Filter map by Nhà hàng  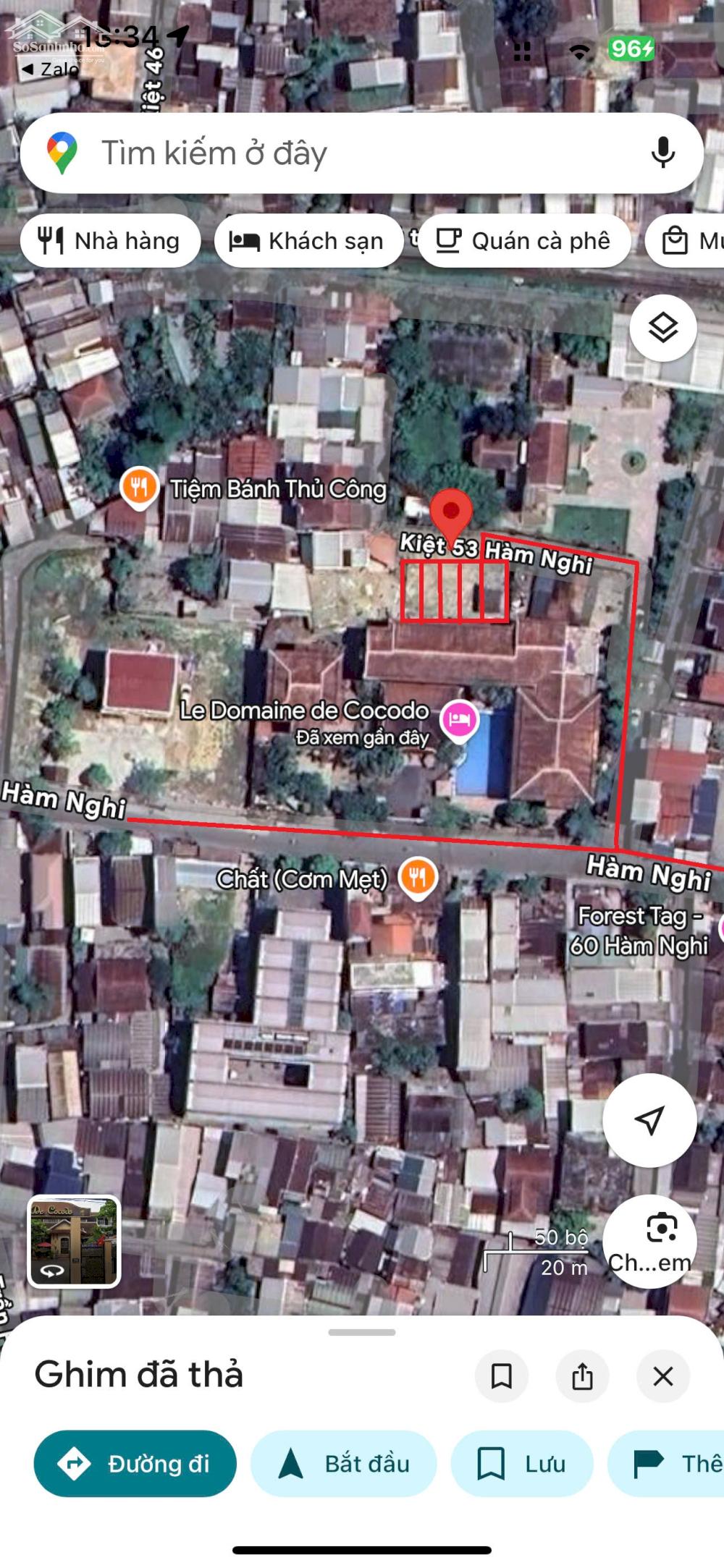tap(110, 241)
